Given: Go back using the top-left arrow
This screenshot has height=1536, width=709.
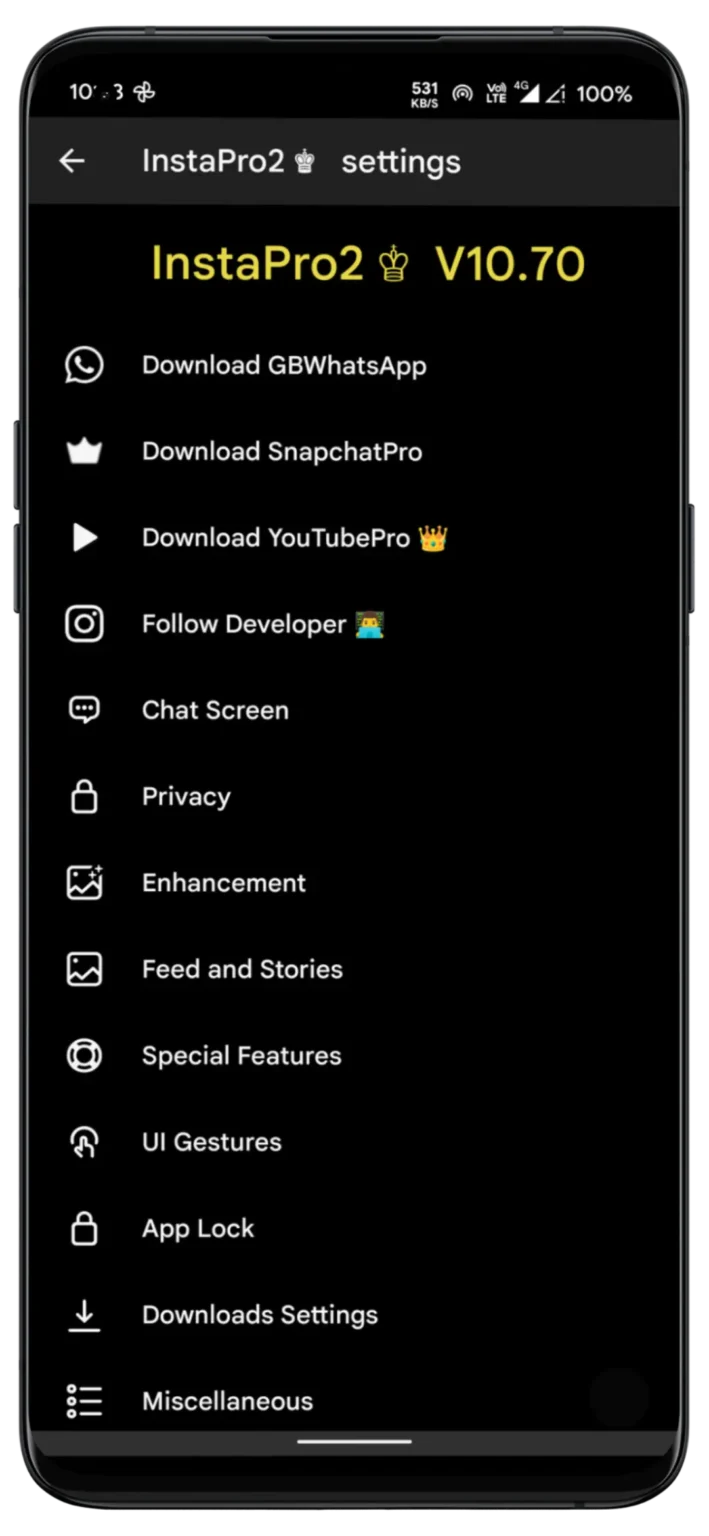Looking at the screenshot, I should [x=72, y=161].
